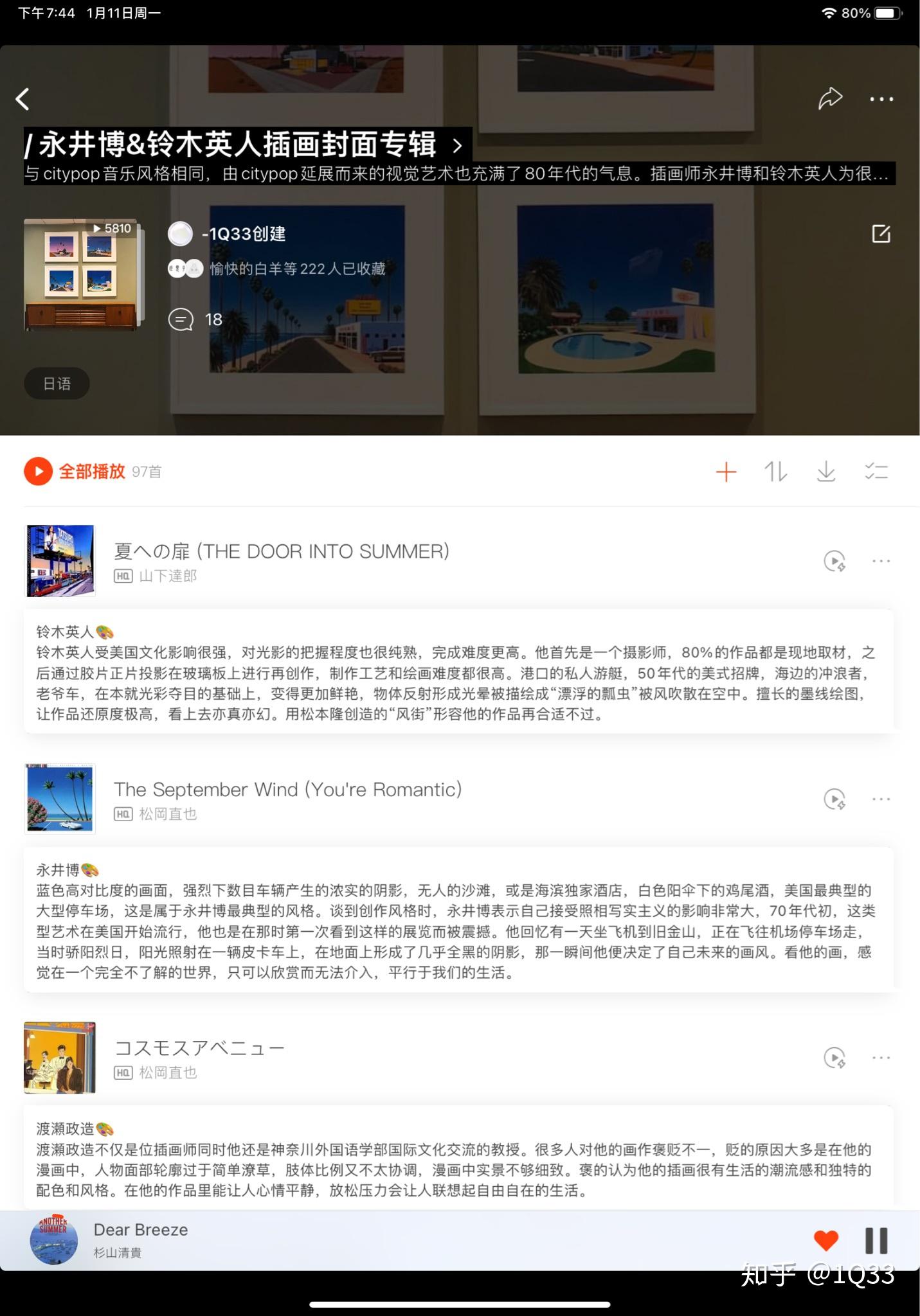920x1316 pixels.
Task: Share this playlist
Action: click(830, 98)
